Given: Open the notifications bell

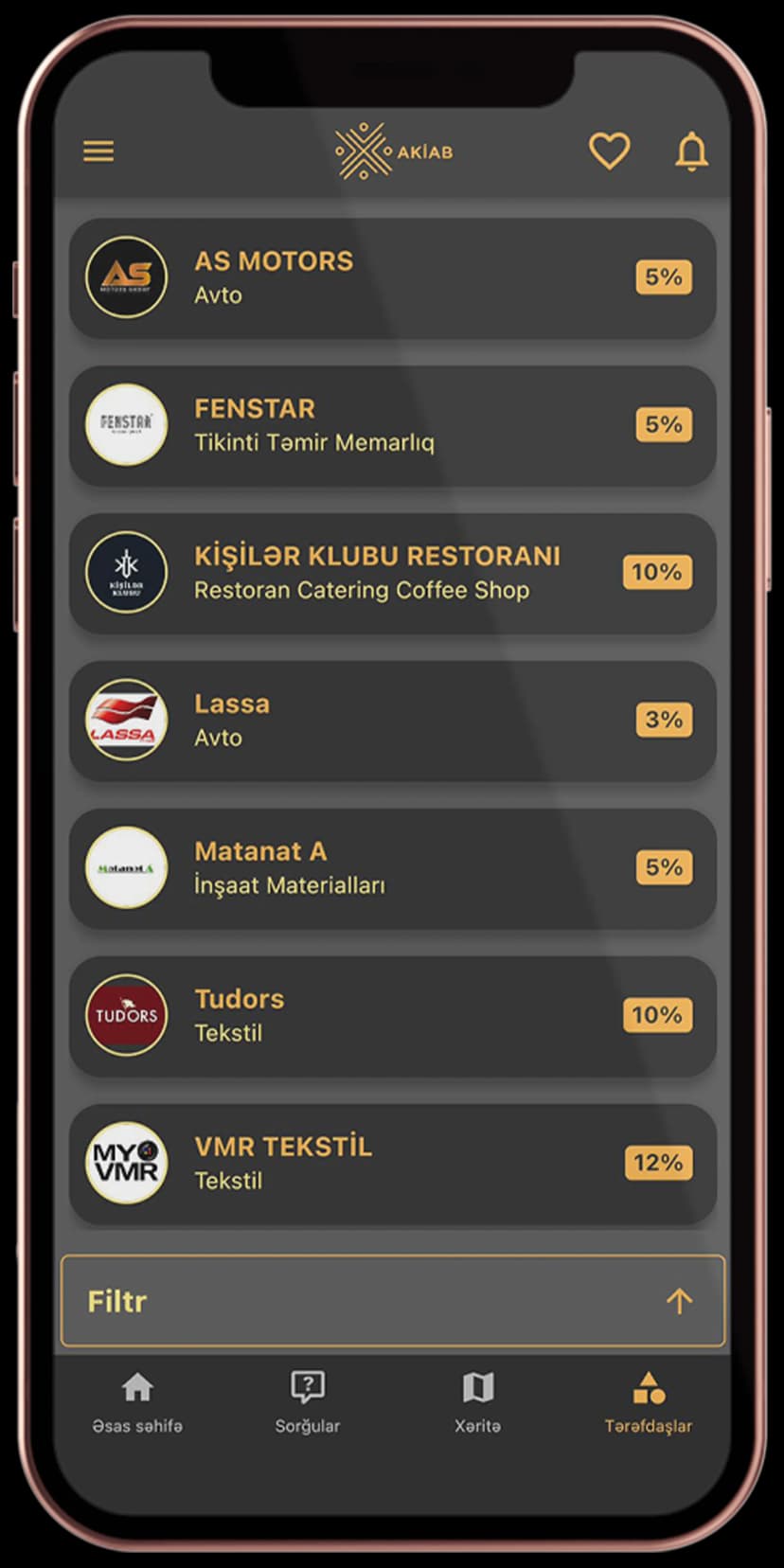Looking at the screenshot, I should pyautogui.click(x=691, y=151).
